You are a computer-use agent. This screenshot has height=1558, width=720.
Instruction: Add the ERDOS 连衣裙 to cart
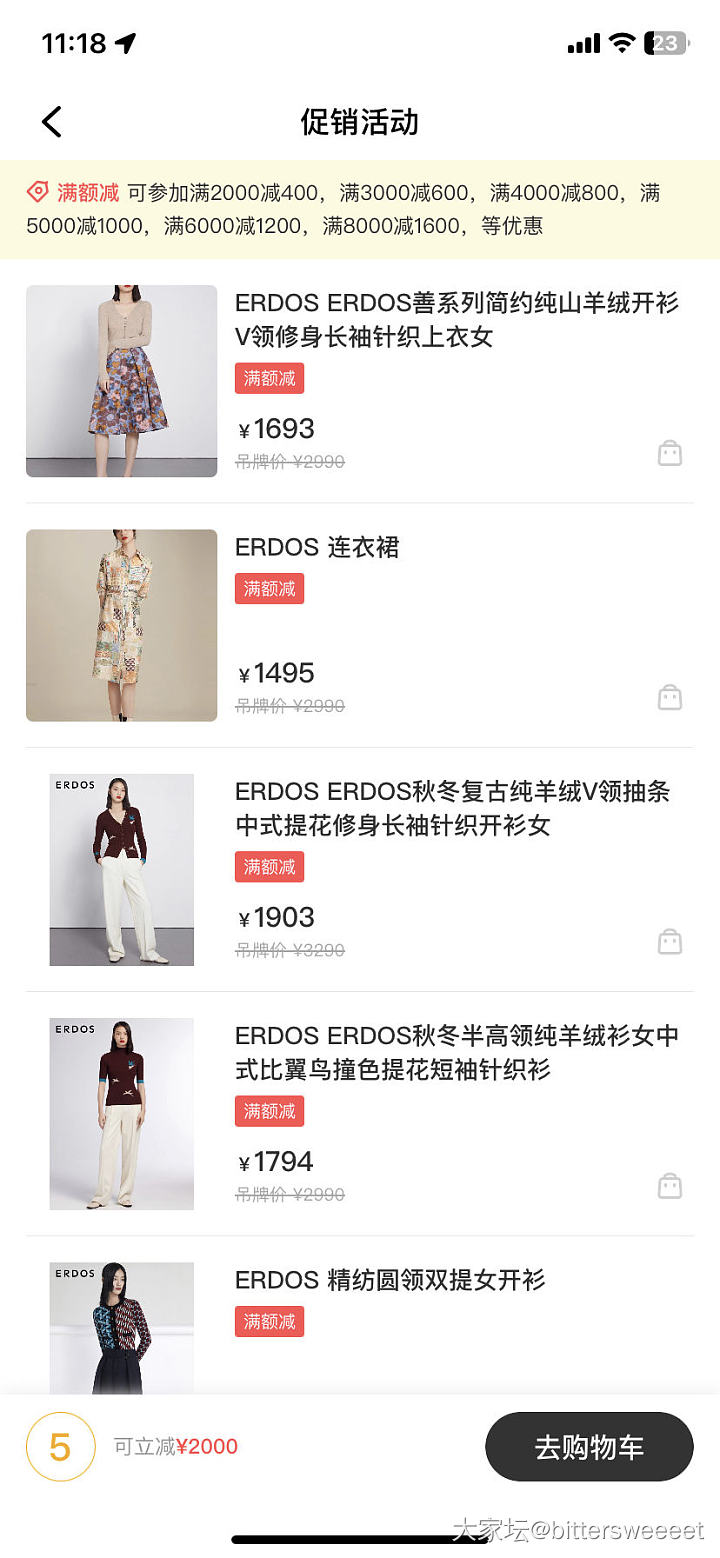tap(669, 697)
